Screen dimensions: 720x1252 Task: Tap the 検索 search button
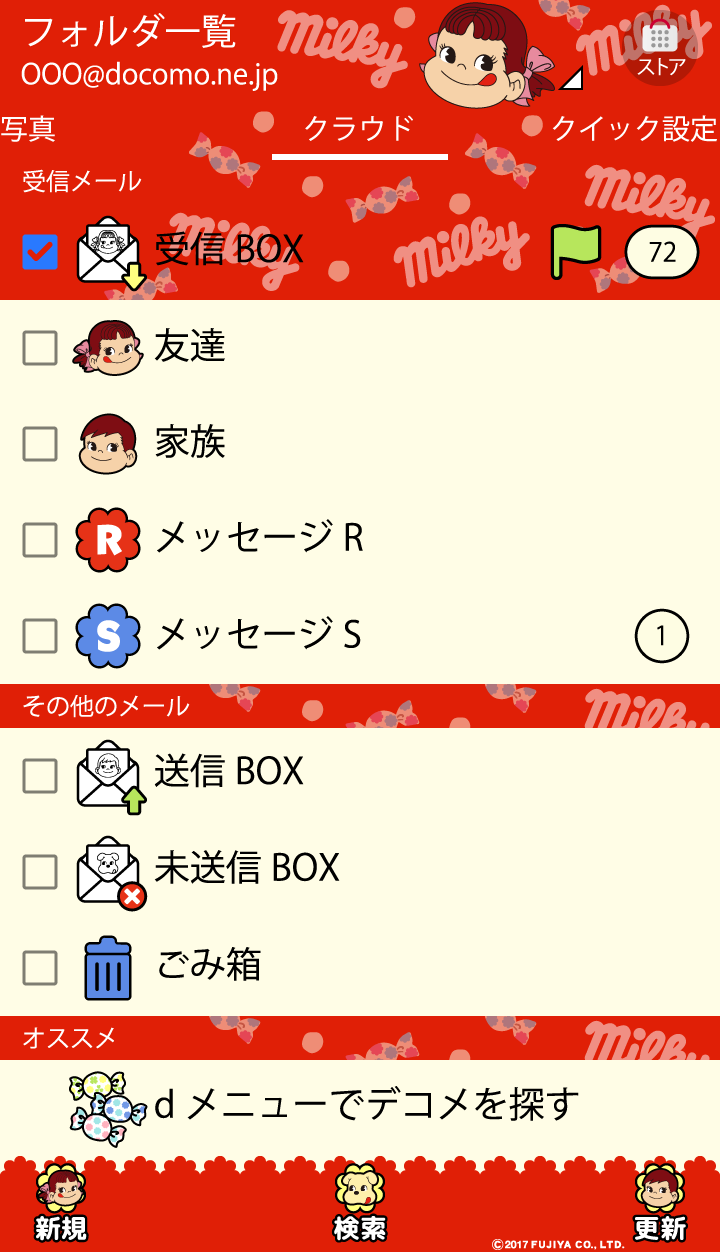tap(360, 1205)
